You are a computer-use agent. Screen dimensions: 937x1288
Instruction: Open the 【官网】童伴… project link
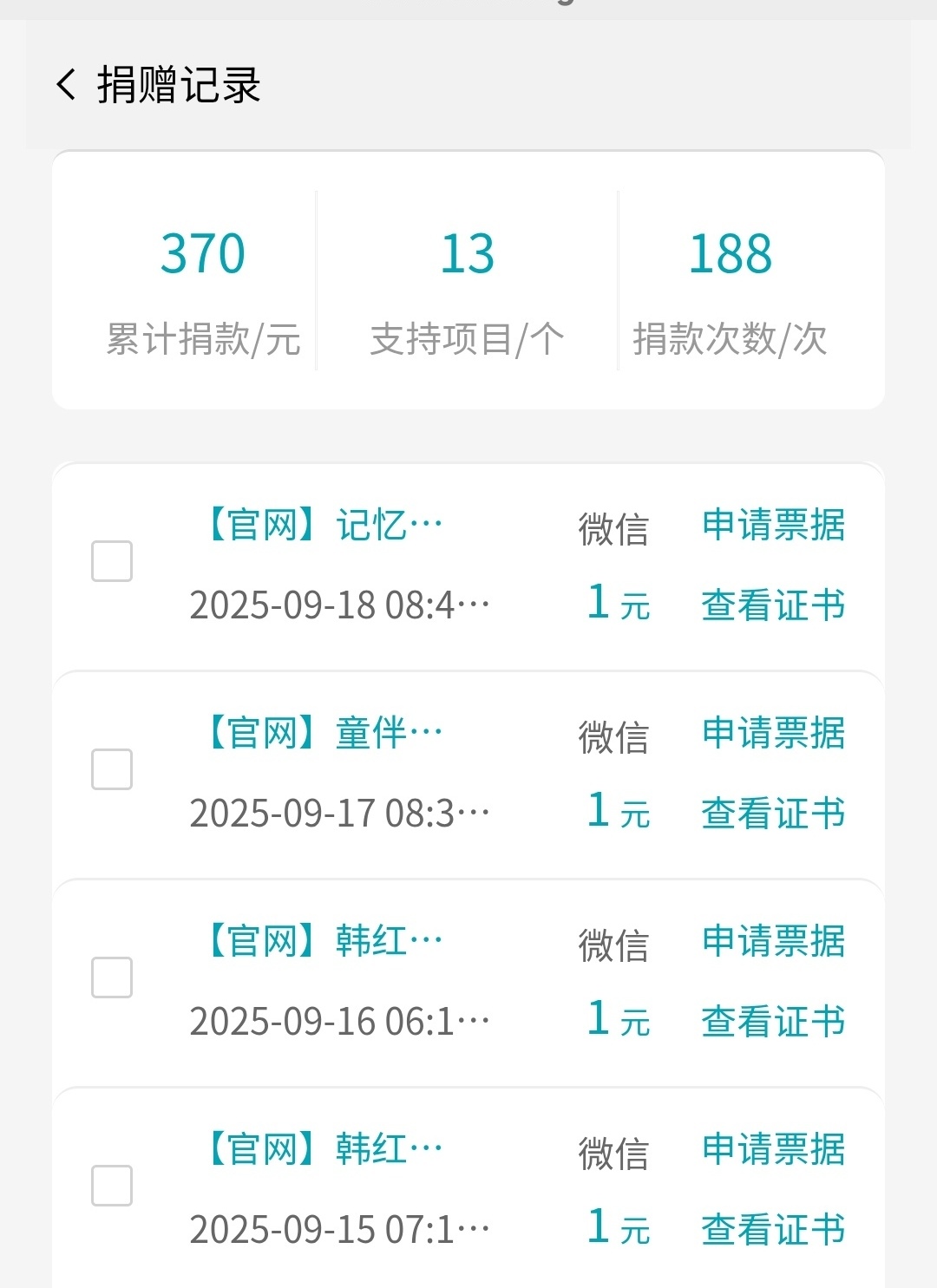(323, 734)
